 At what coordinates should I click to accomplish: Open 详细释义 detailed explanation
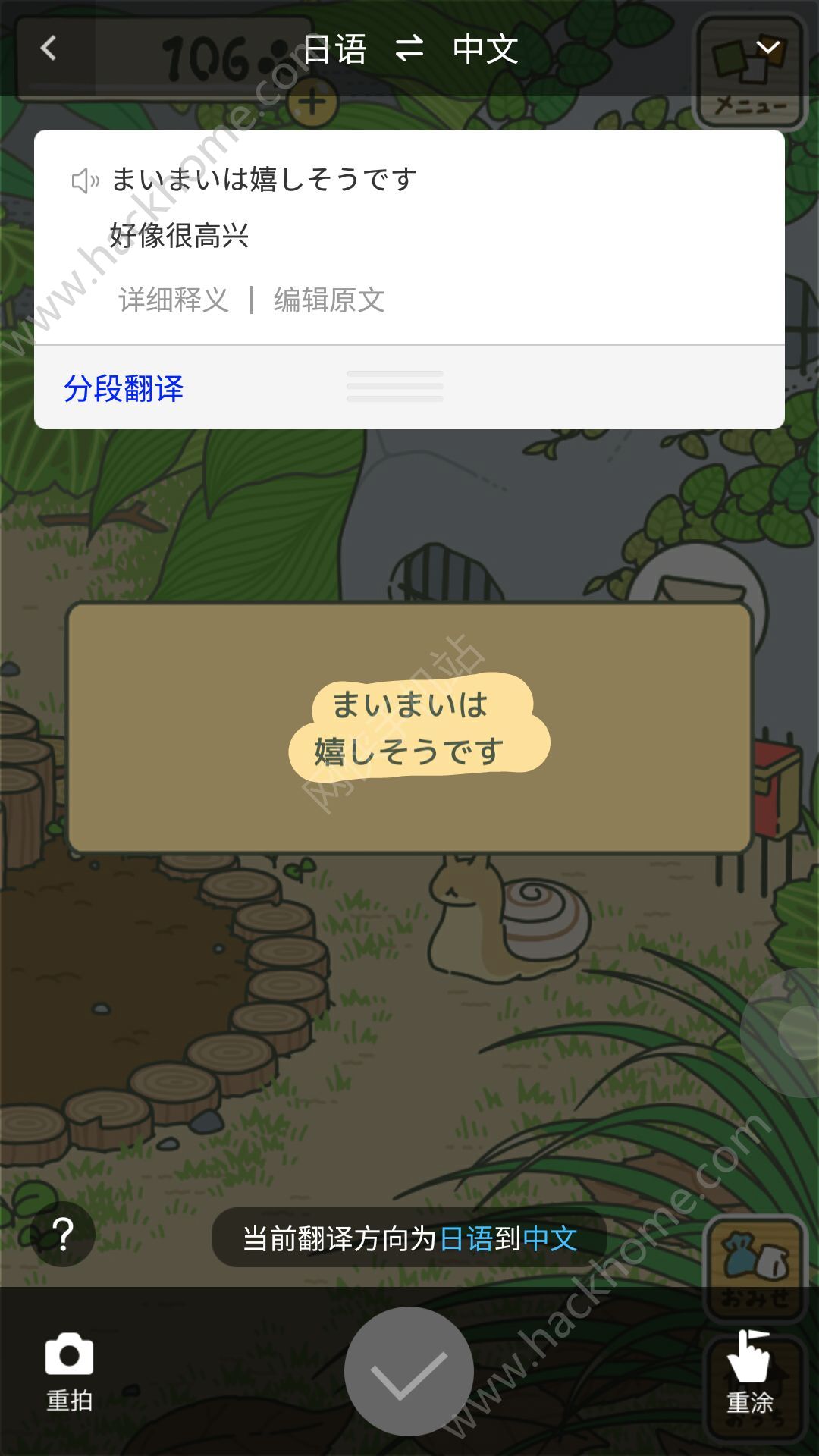174,300
